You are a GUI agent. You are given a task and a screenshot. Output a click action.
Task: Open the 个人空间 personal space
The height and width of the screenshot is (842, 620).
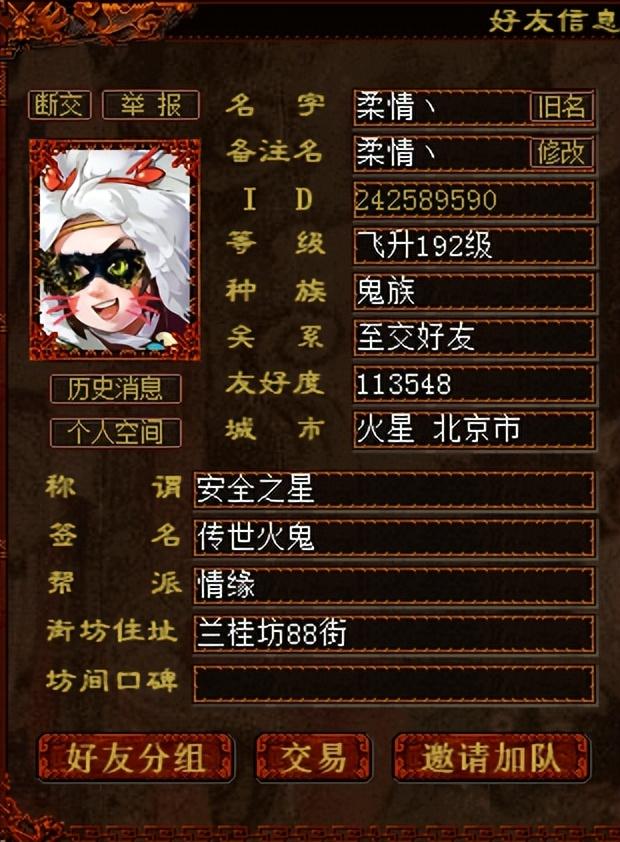(x=115, y=433)
